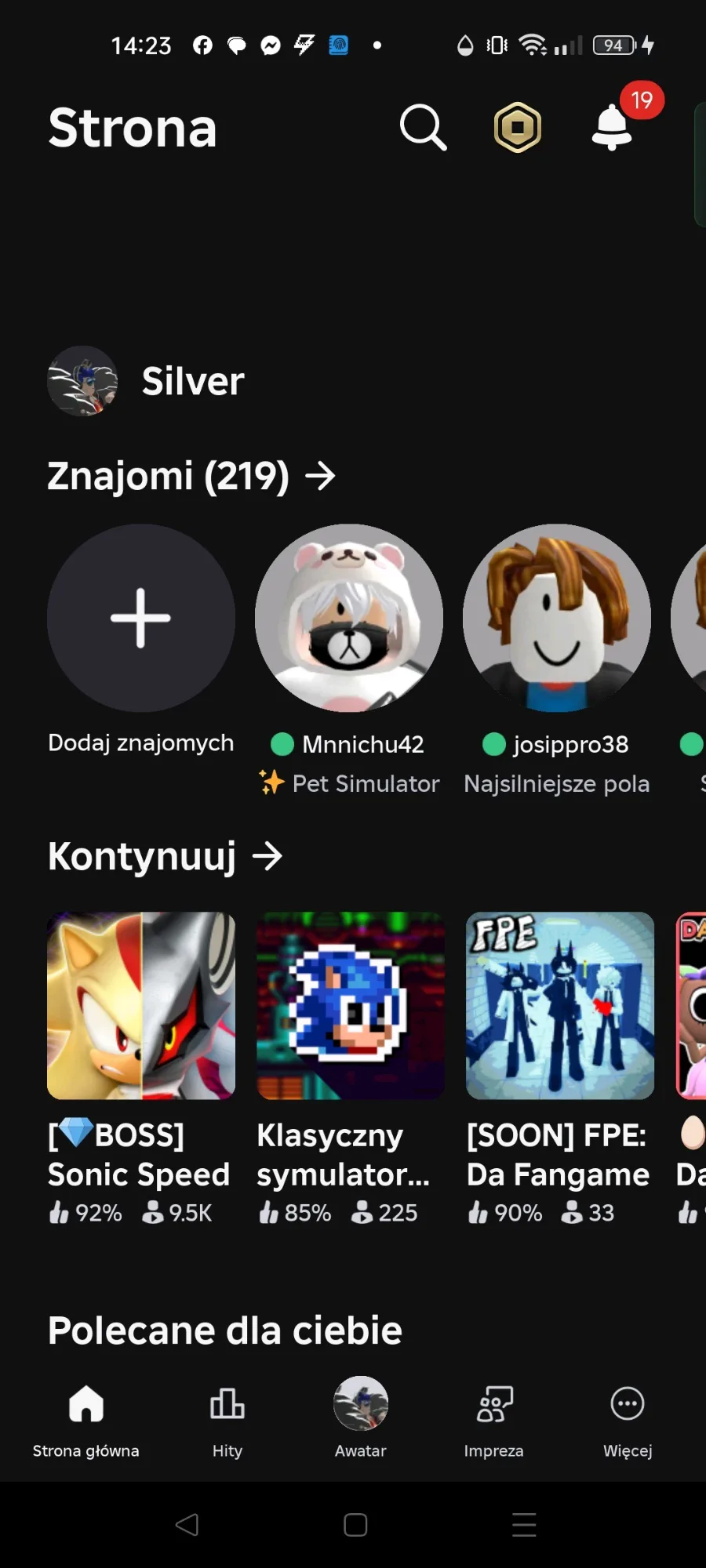The height and width of the screenshot is (1568, 706).
Task: Open FPE: Da Fangame card
Action: [x=560, y=1005]
